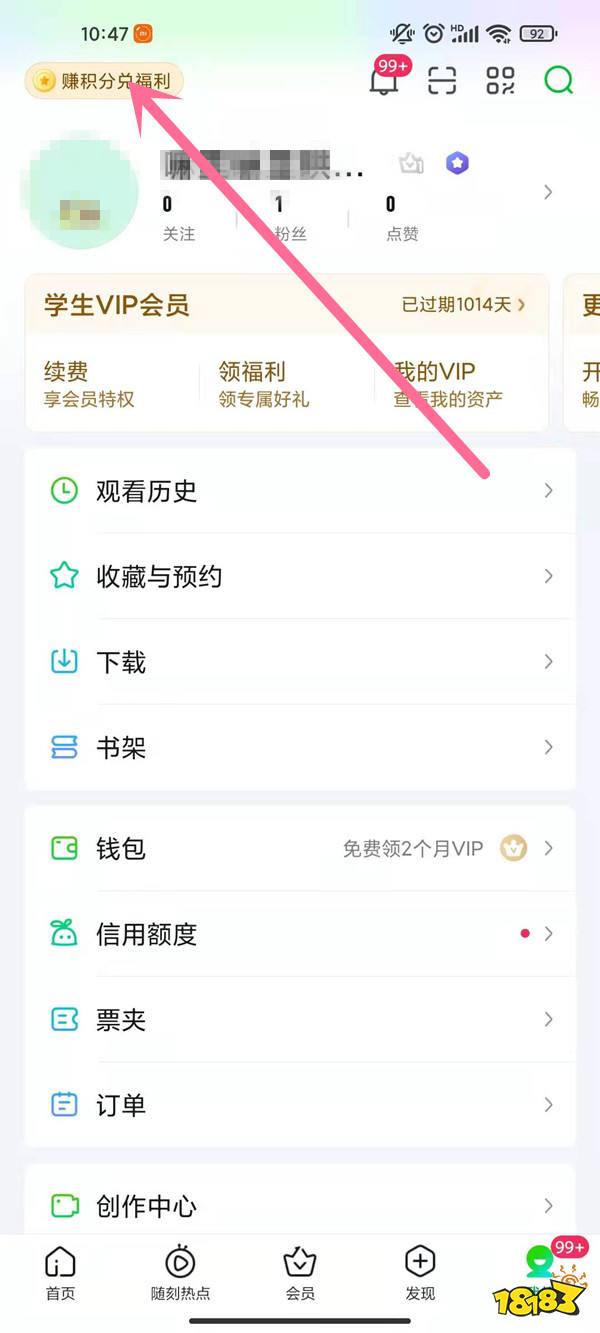
Task: View expired 学生VIP会员 status details
Action: click(463, 304)
